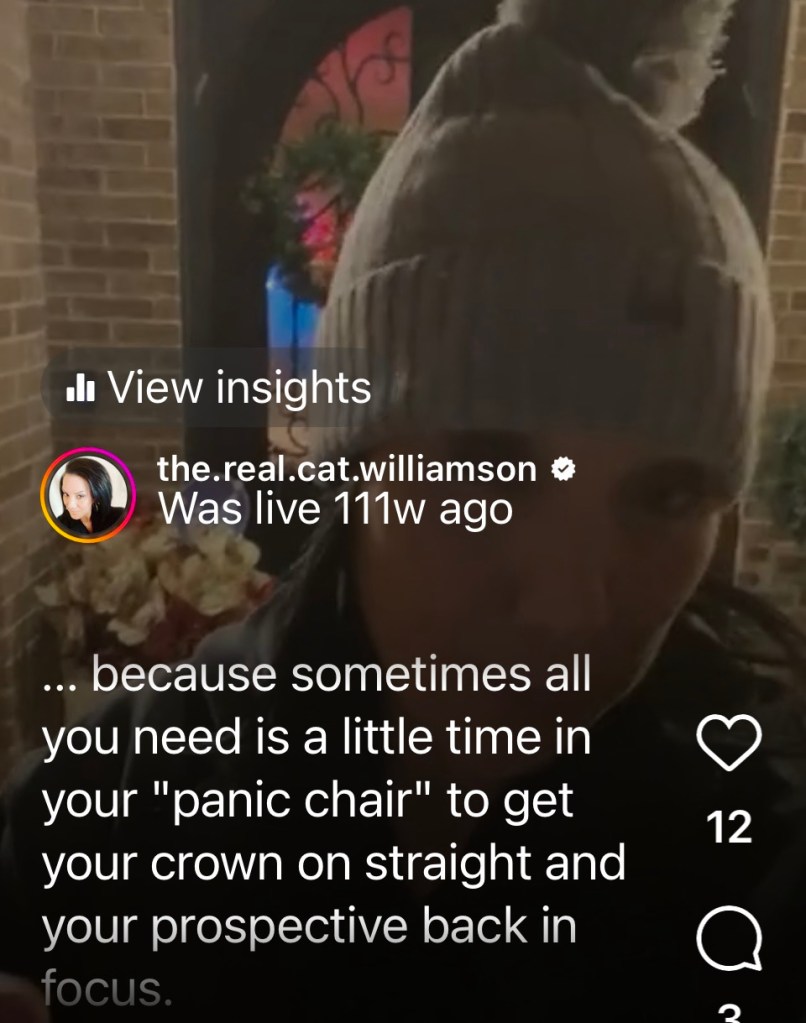The width and height of the screenshot is (806, 1023).
Task: Open View insights for this video
Action: click(x=218, y=387)
